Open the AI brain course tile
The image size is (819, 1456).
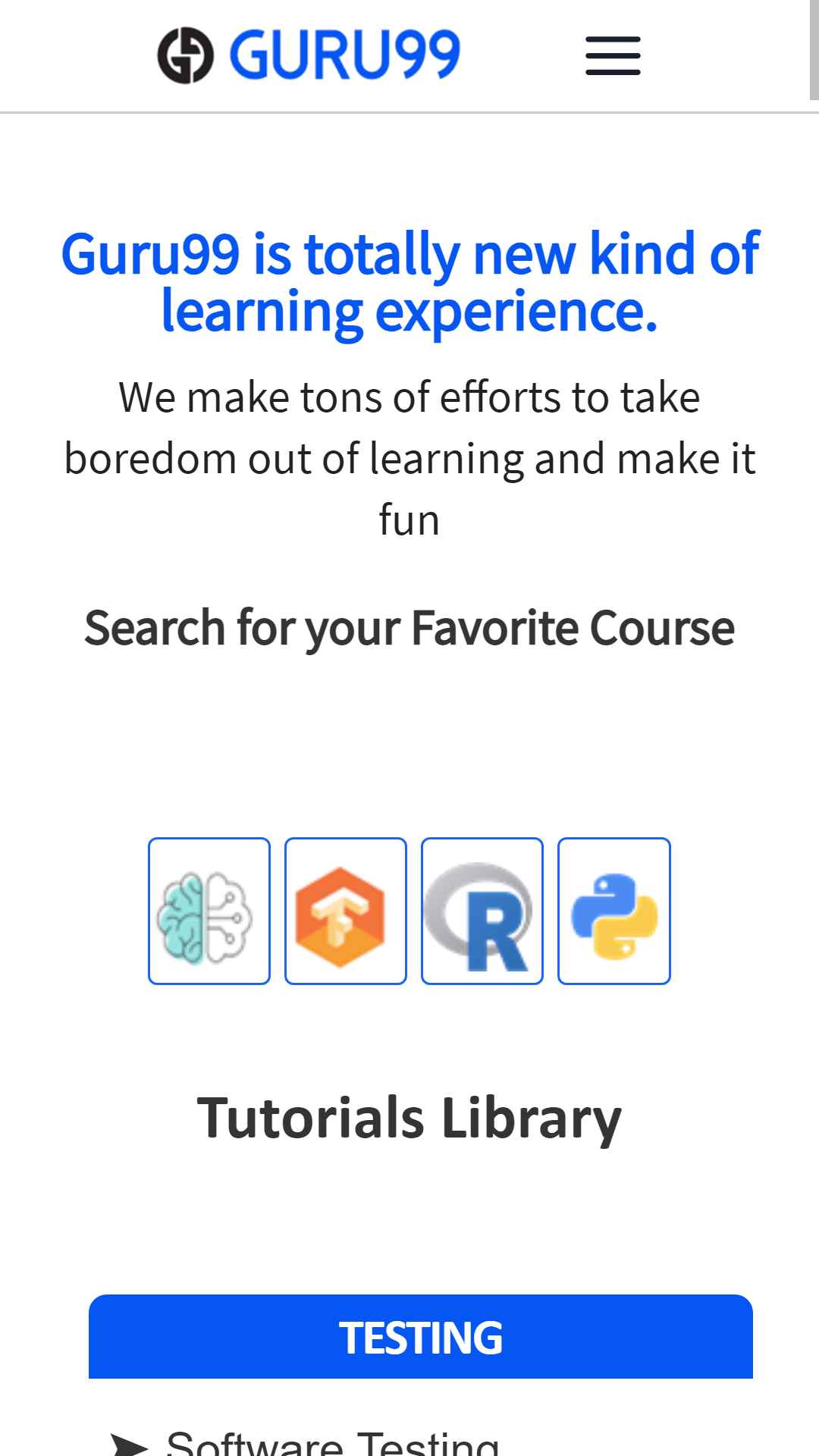click(x=209, y=911)
